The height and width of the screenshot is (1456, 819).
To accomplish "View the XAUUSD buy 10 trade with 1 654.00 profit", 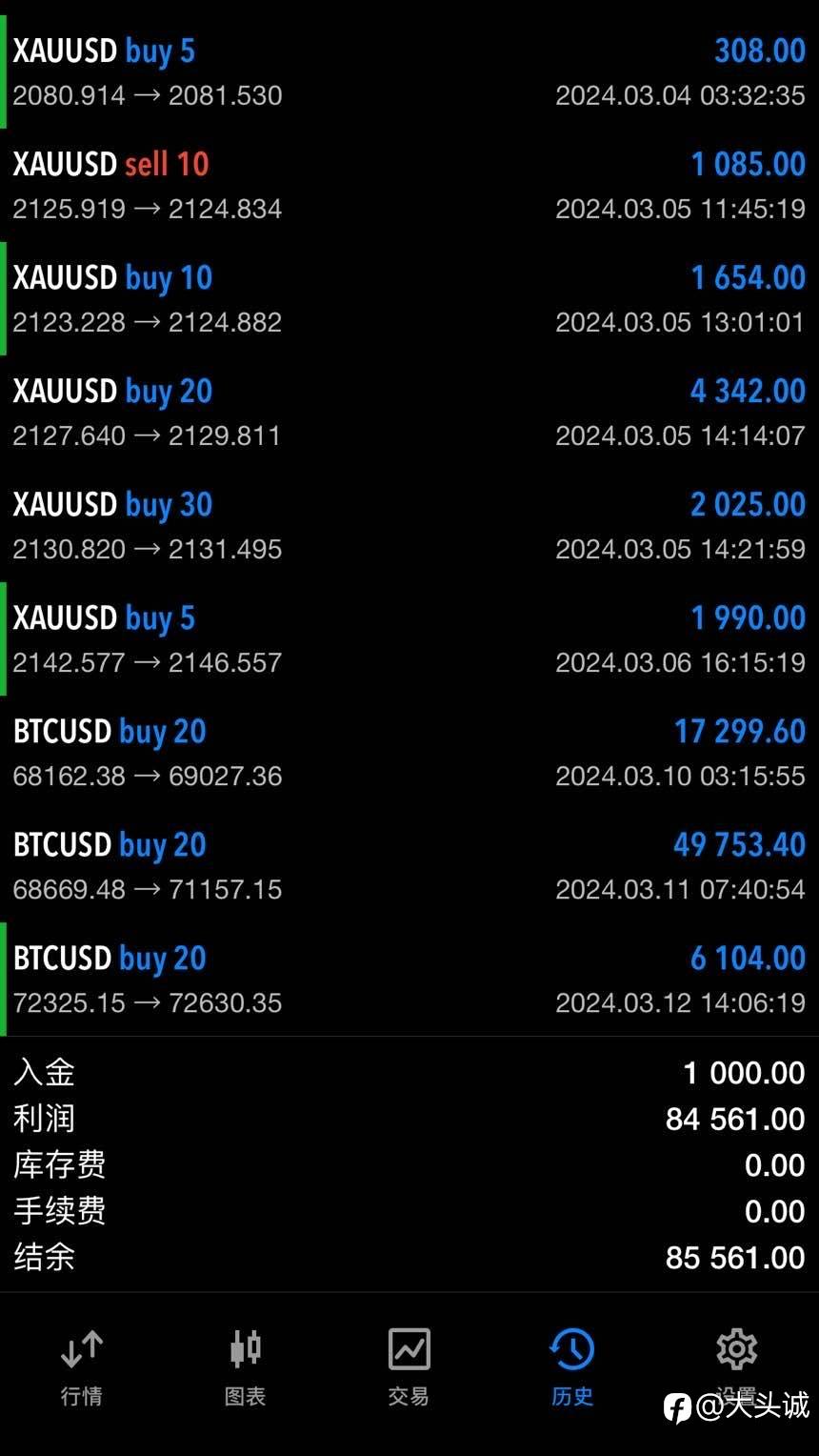I will tap(409, 298).
